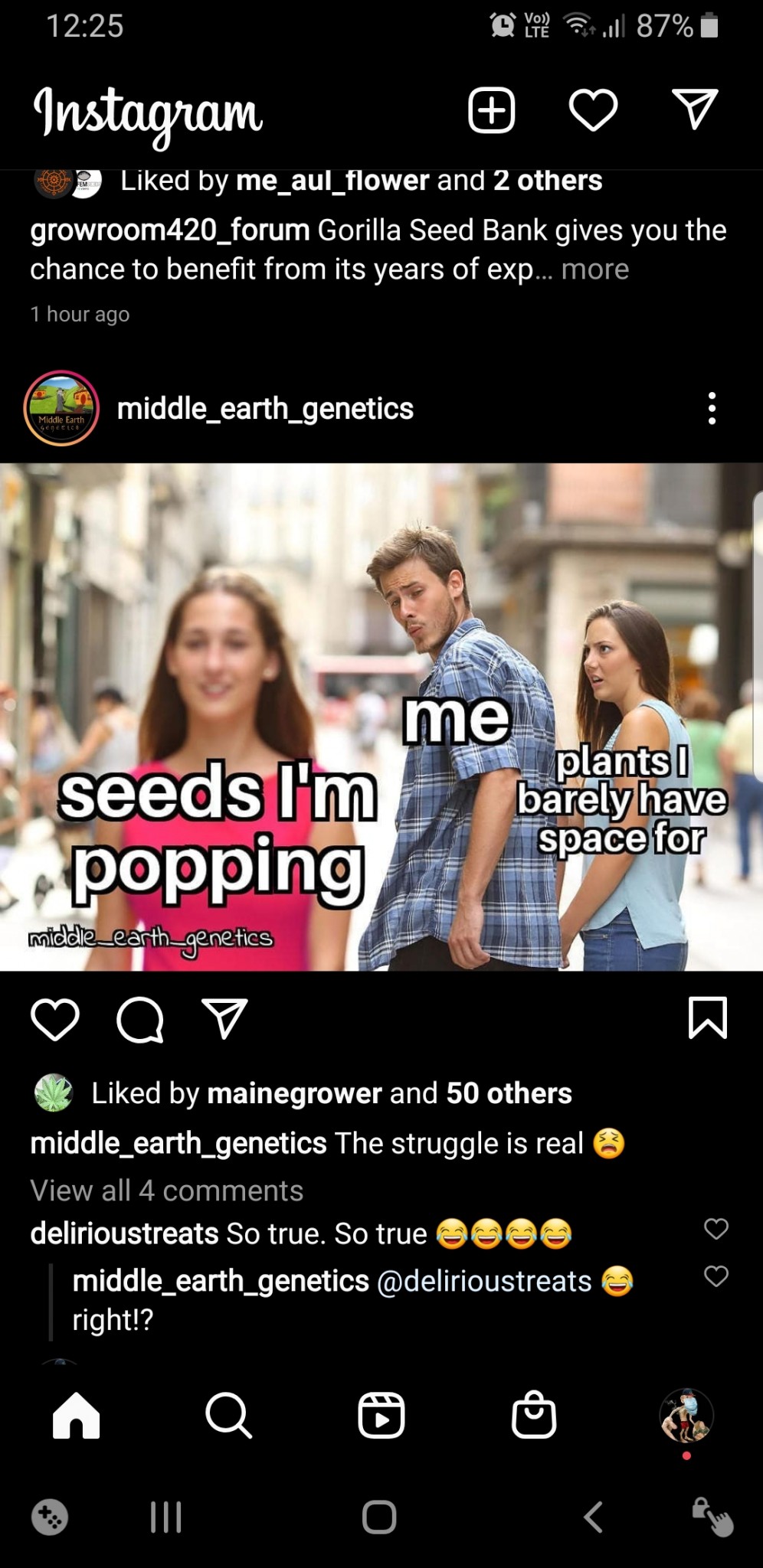Image resolution: width=763 pixels, height=1568 pixels.
Task: See who liked: 50 others
Action: [x=509, y=1093]
